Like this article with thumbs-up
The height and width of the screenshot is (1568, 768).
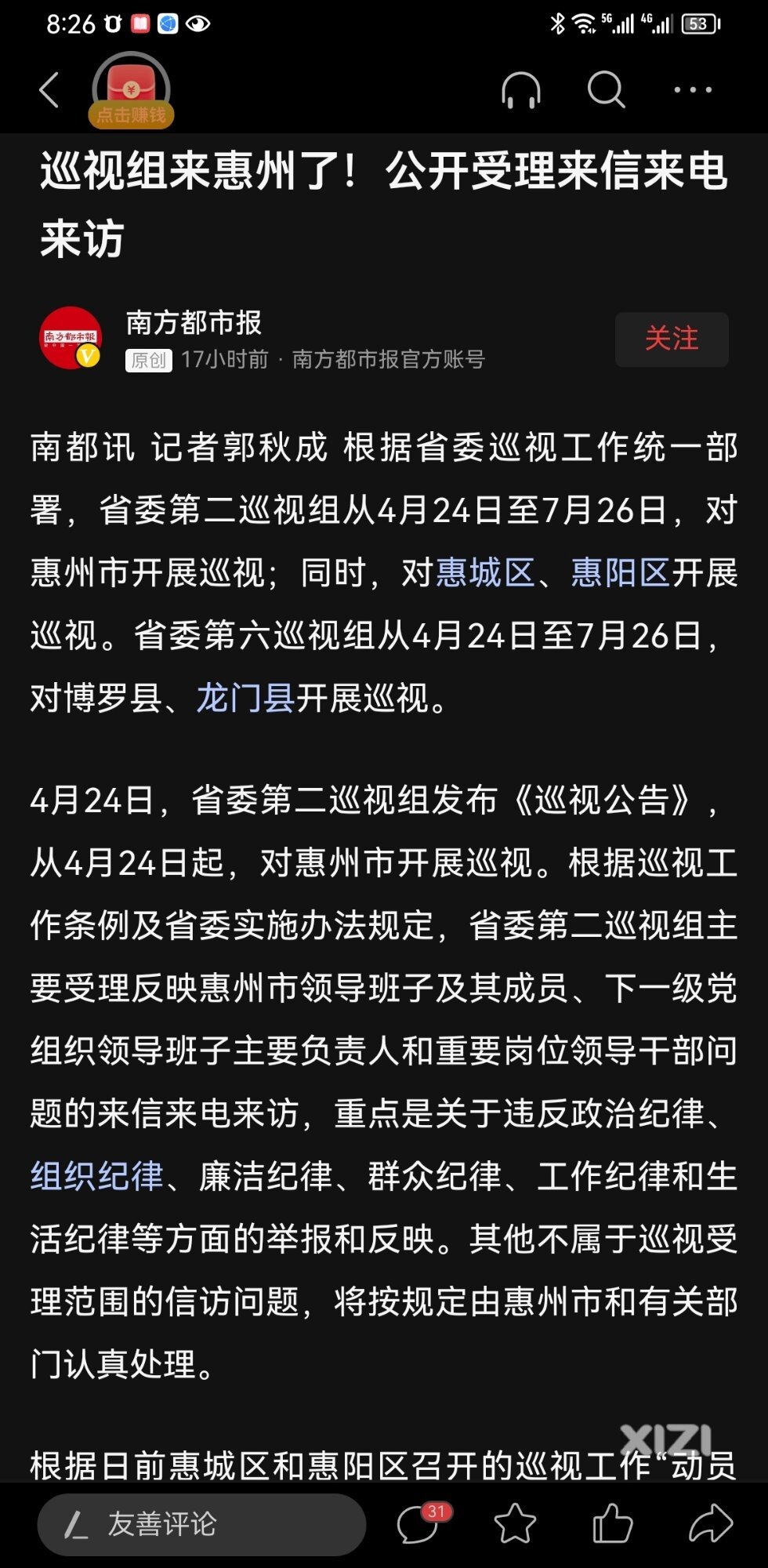612,1524
